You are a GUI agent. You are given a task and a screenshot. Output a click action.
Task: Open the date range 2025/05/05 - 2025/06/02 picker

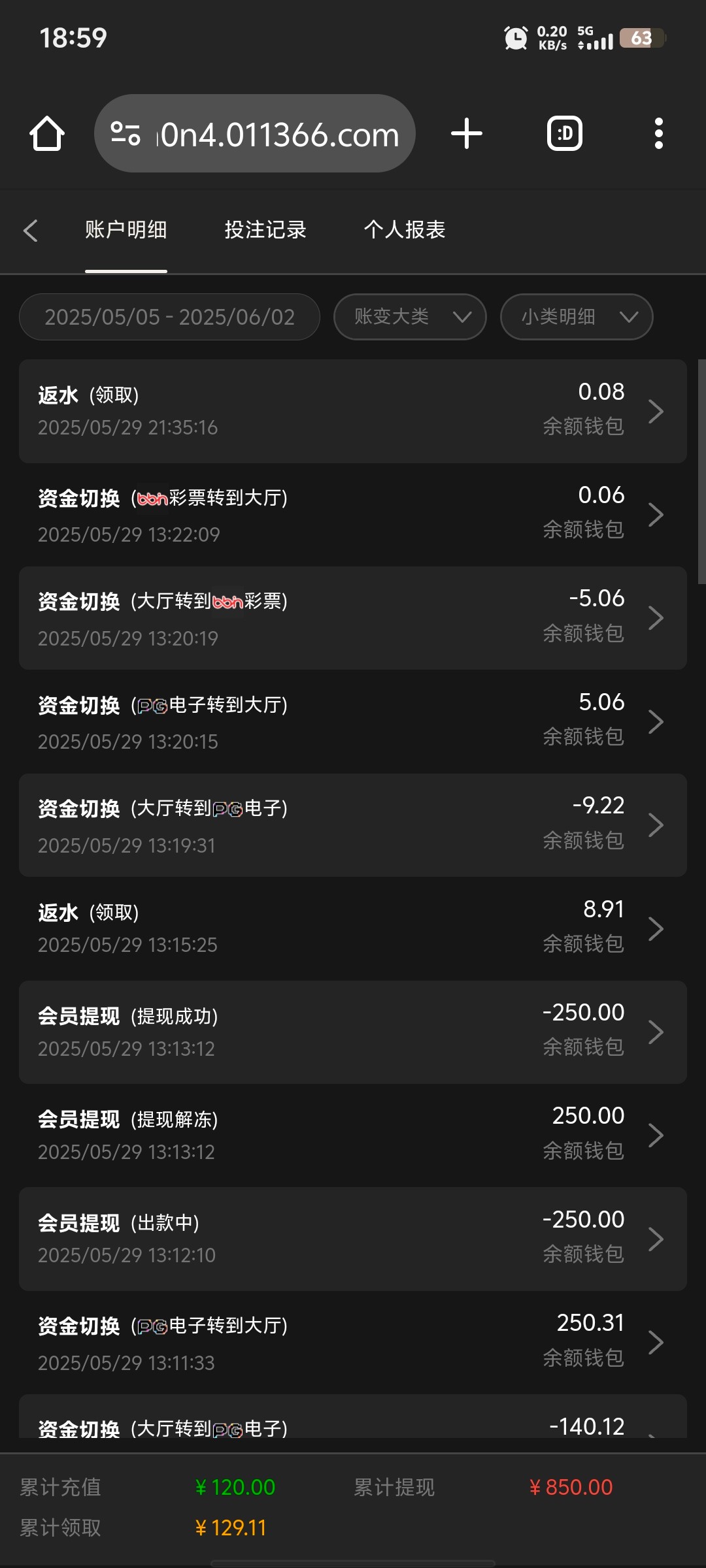pyautogui.click(x=169, y=317)
